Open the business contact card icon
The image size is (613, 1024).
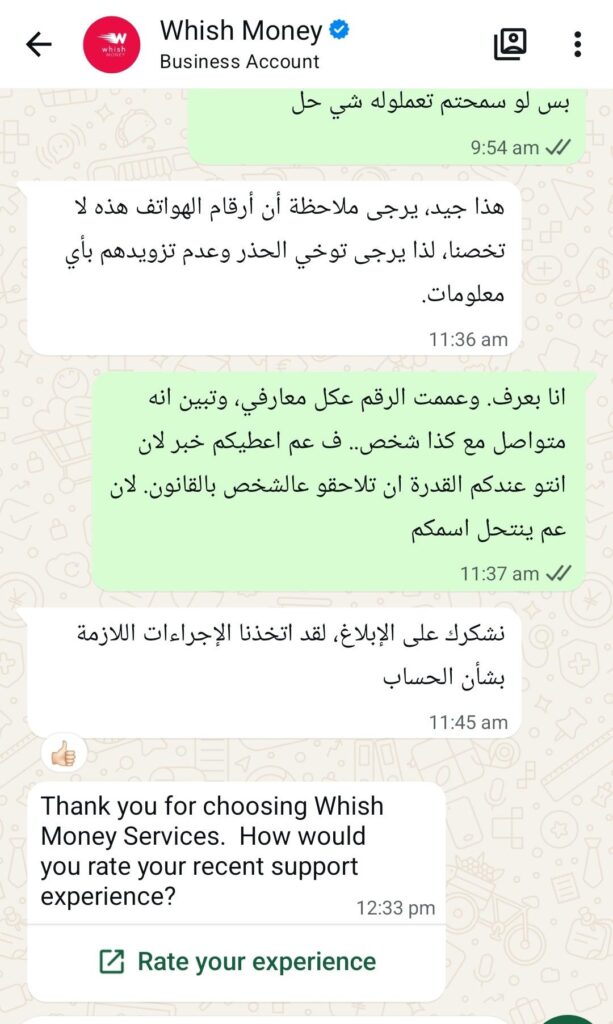click(x=510, y=44)
